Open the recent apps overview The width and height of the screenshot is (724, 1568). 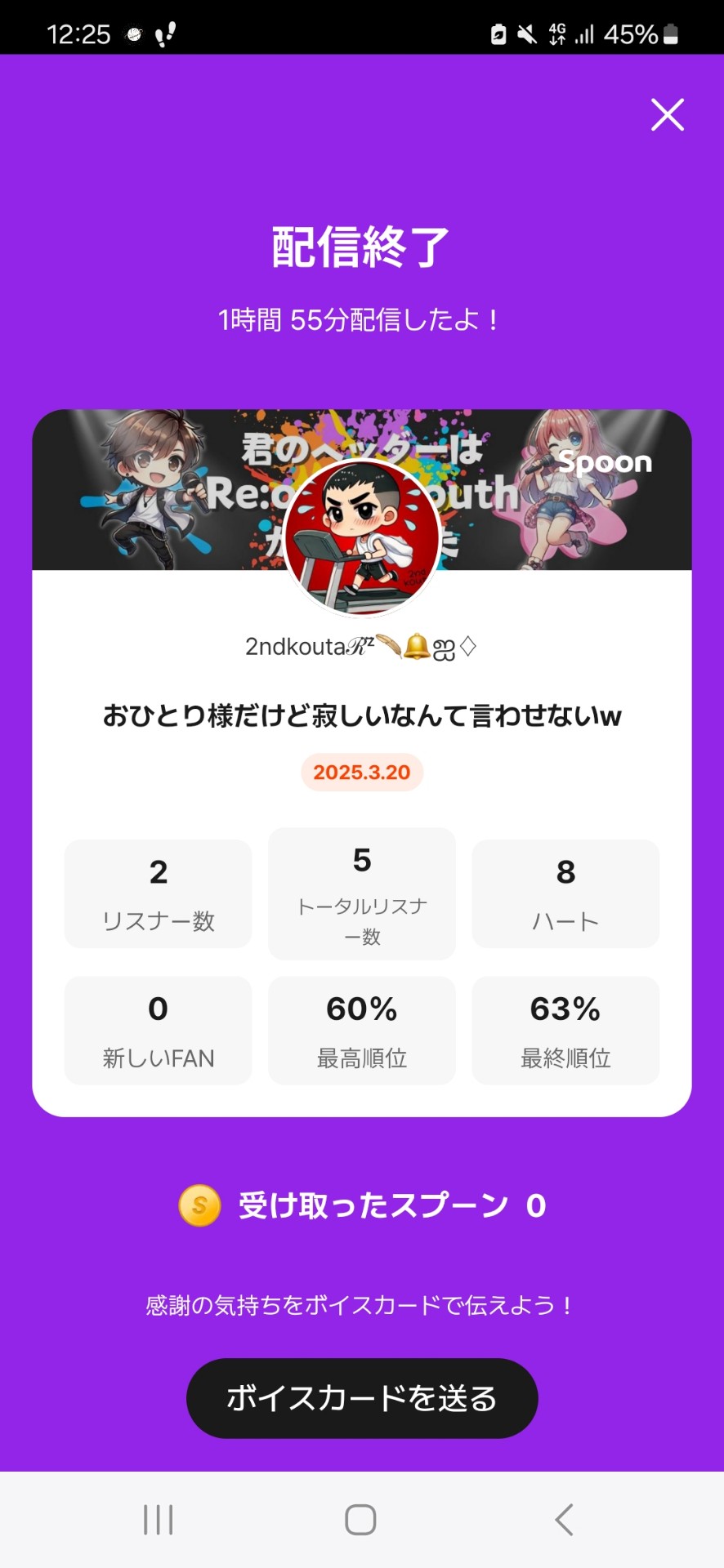click(x=158, y=1520)
